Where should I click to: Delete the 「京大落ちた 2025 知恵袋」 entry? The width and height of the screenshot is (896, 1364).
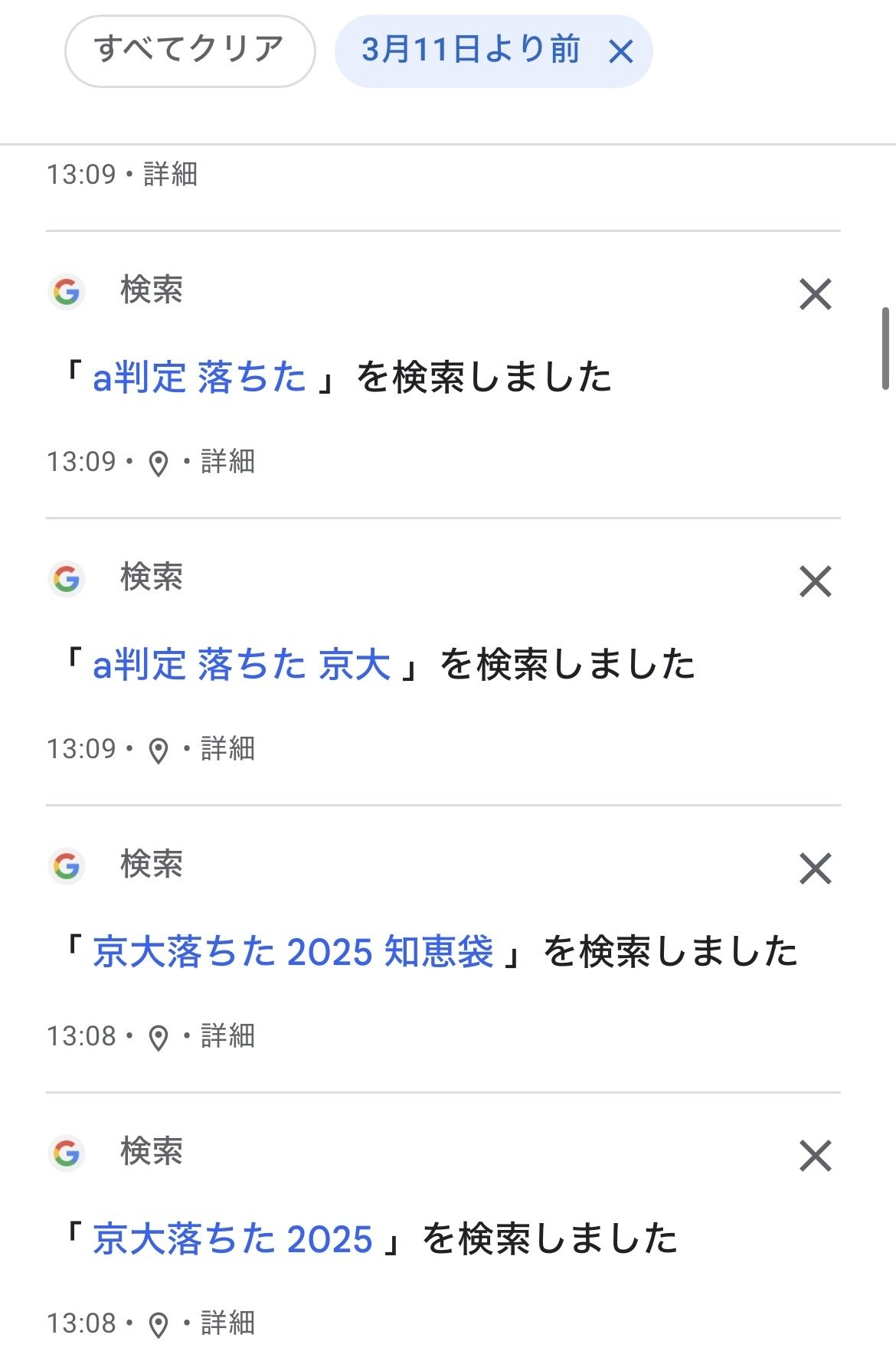(x=815, y=868)
